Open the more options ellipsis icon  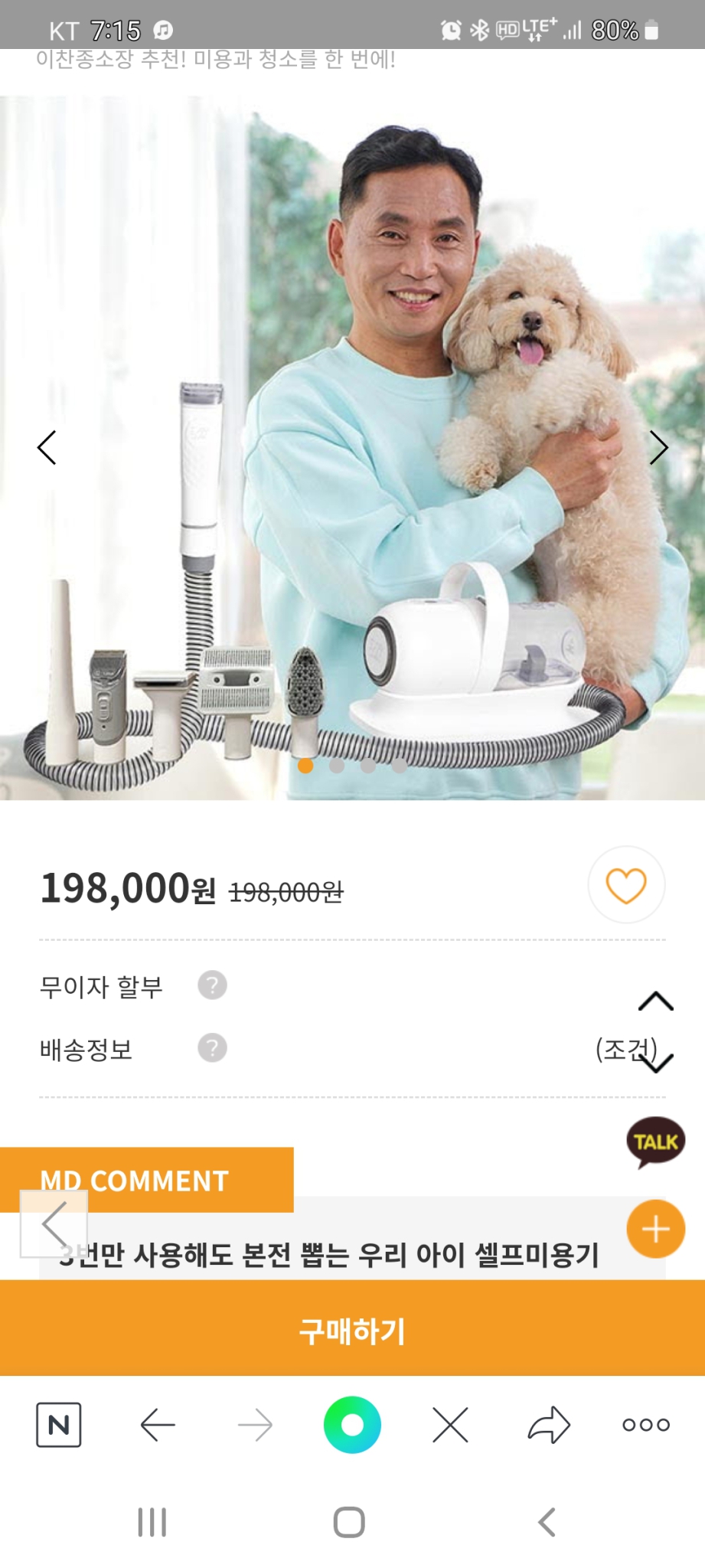click(644, 1424)
